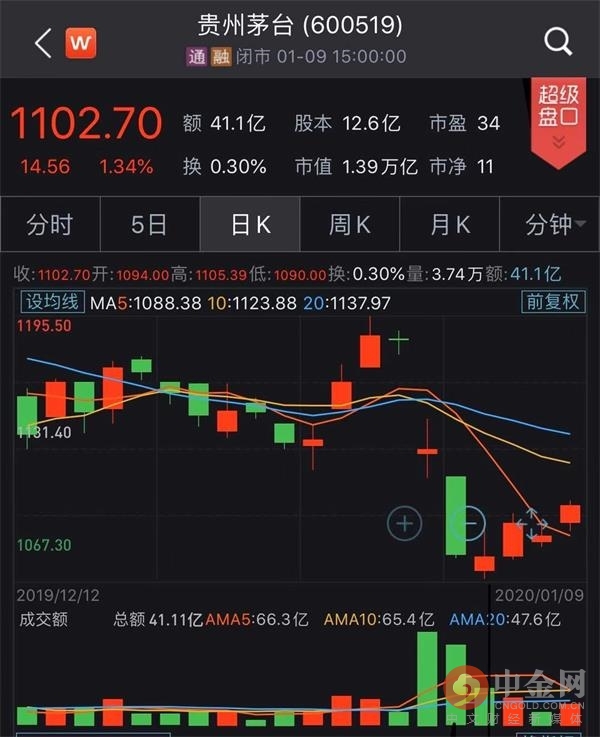
Task: Switch to the 分时 chart tab
Action: coord(50,224)
